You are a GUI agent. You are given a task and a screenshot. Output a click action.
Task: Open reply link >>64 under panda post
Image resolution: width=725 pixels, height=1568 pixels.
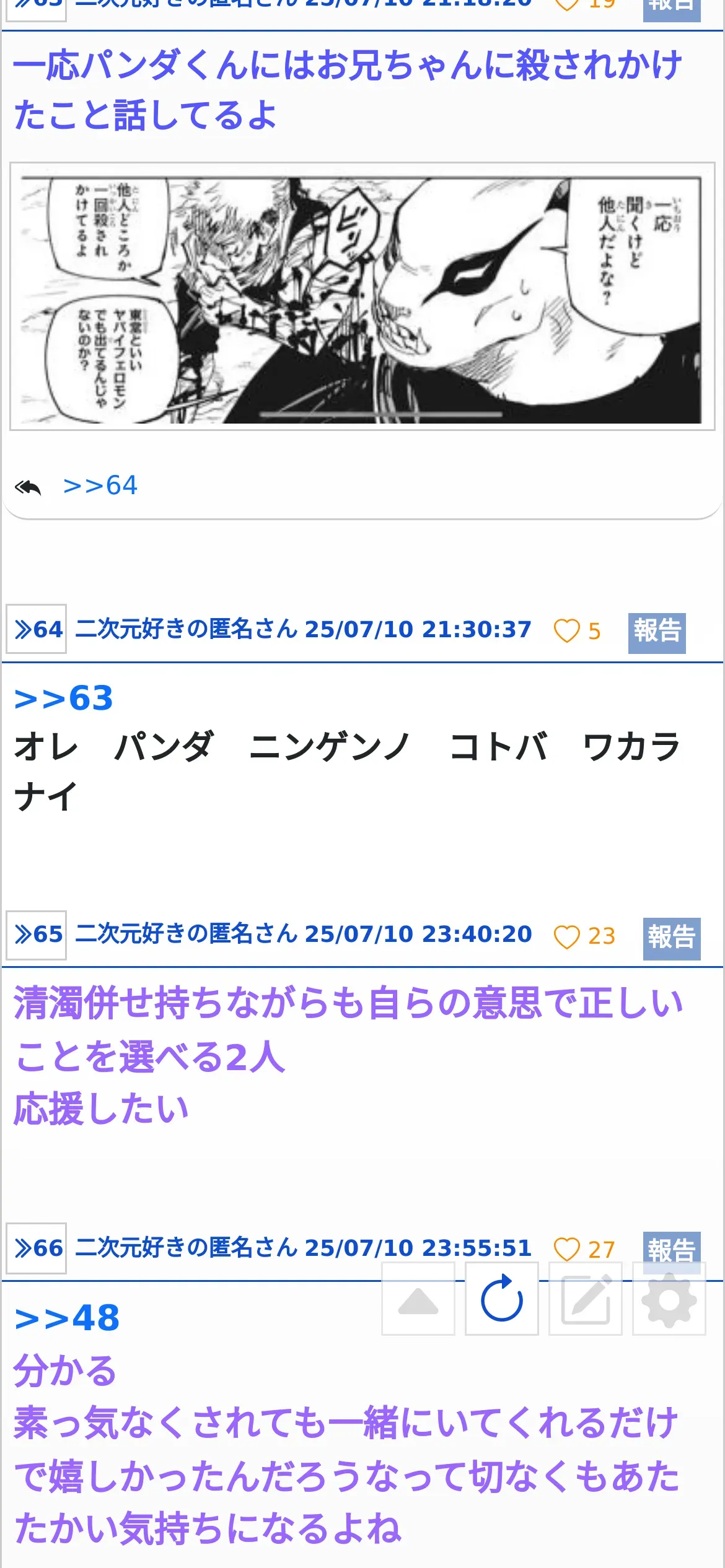point(100,486)
